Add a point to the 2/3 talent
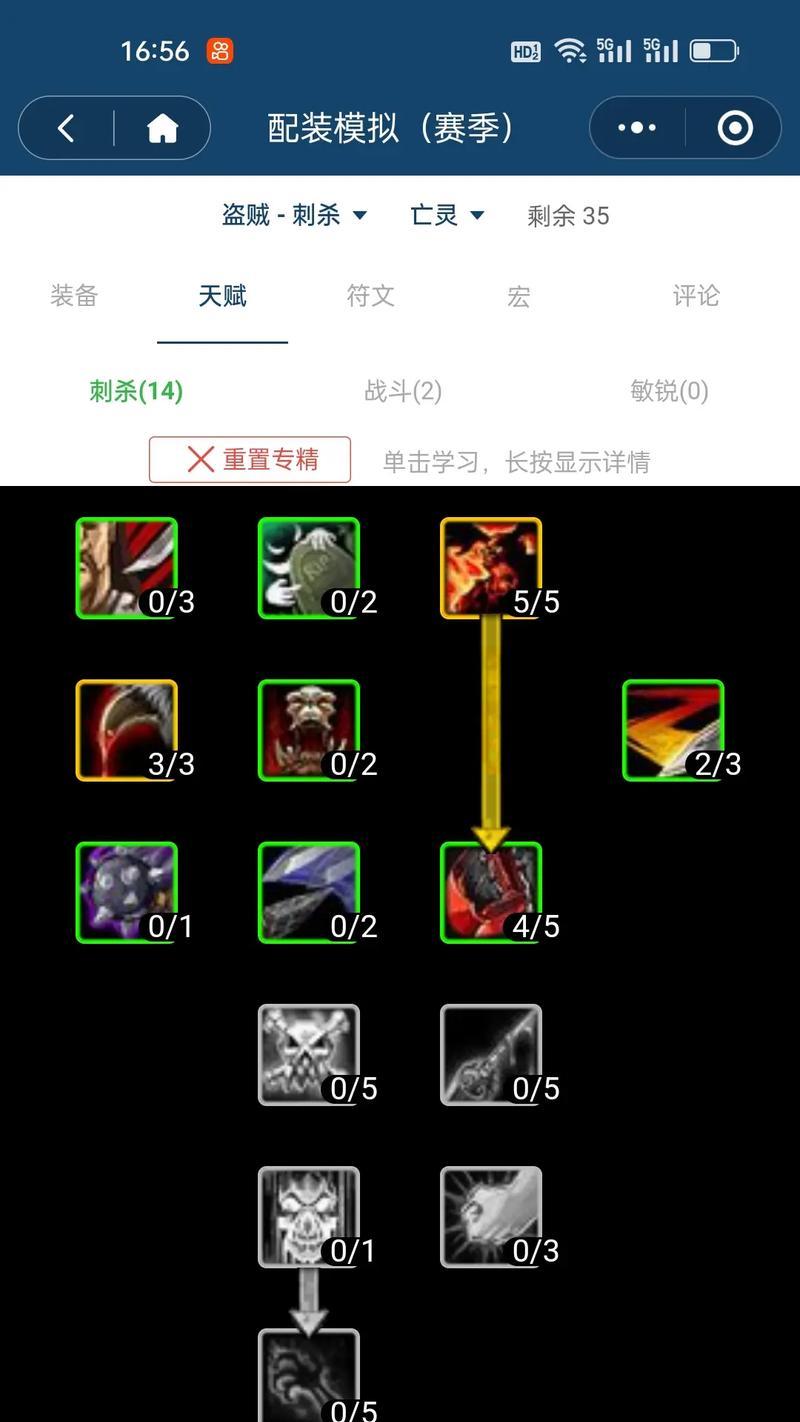This screenshot has width=800, height=1422. click(673, 730)
